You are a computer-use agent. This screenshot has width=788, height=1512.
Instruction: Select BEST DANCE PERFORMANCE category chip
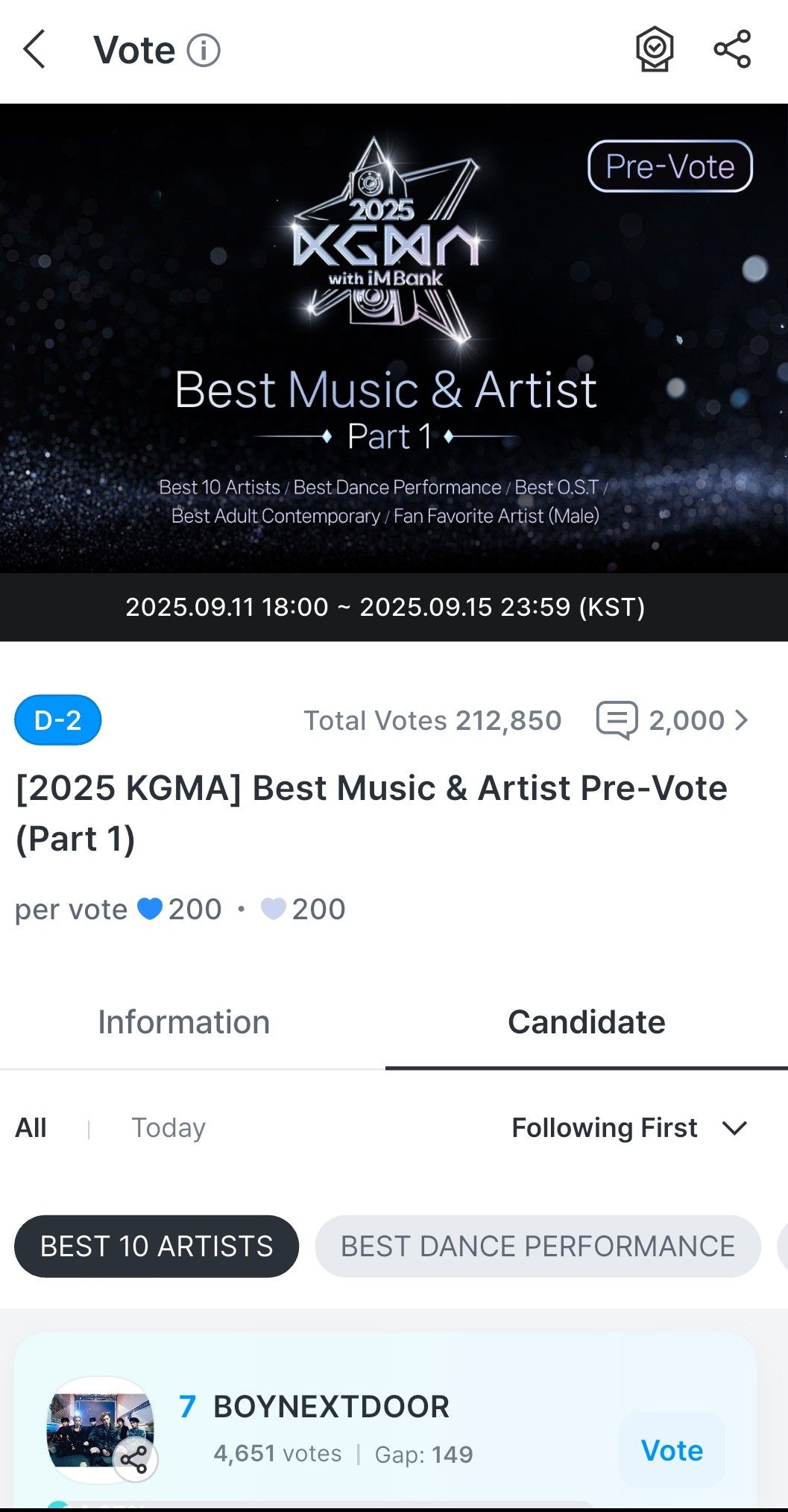(538, 1246)
